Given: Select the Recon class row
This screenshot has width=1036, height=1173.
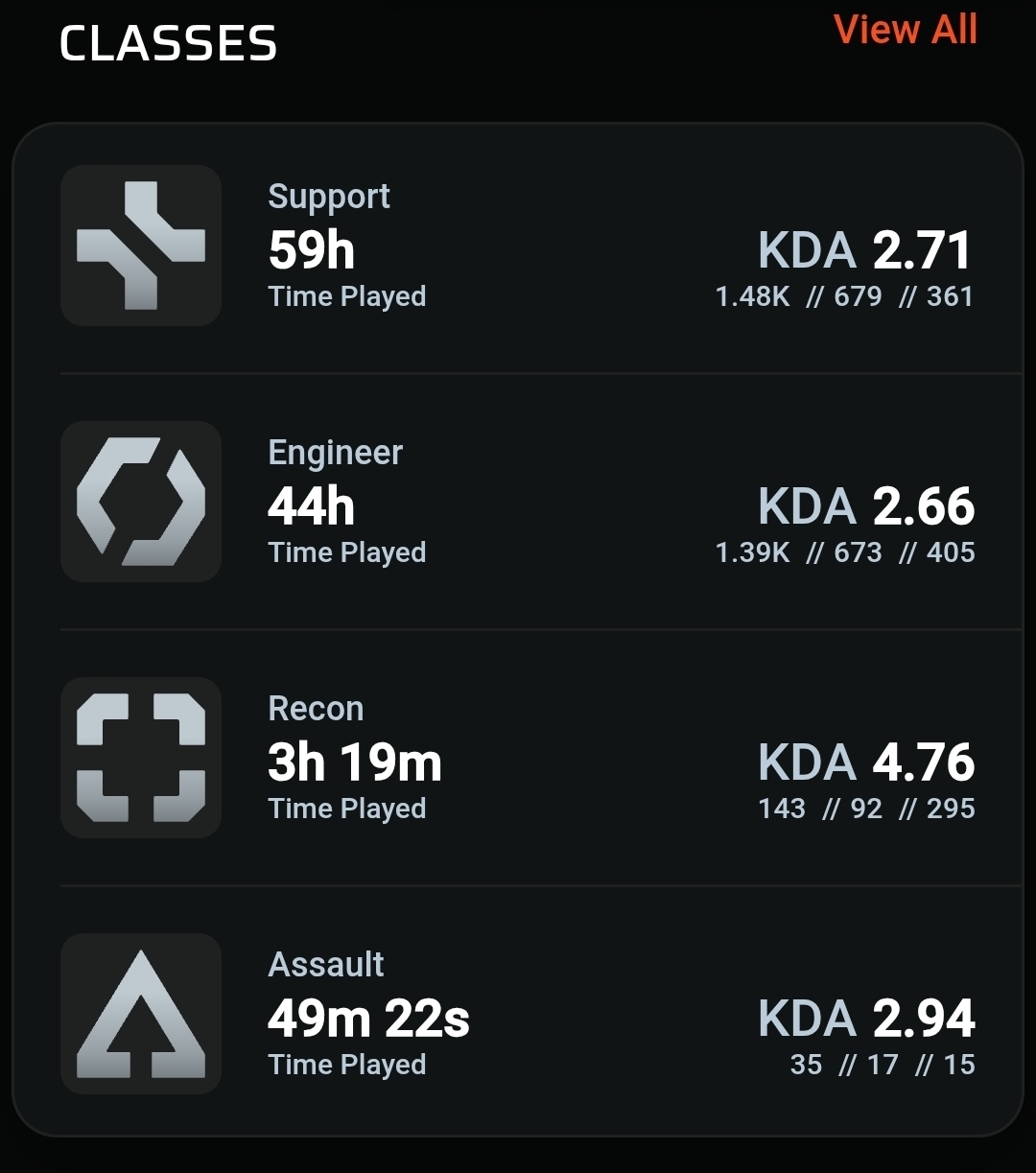Looking at the screenshot, I should [518, 758].
